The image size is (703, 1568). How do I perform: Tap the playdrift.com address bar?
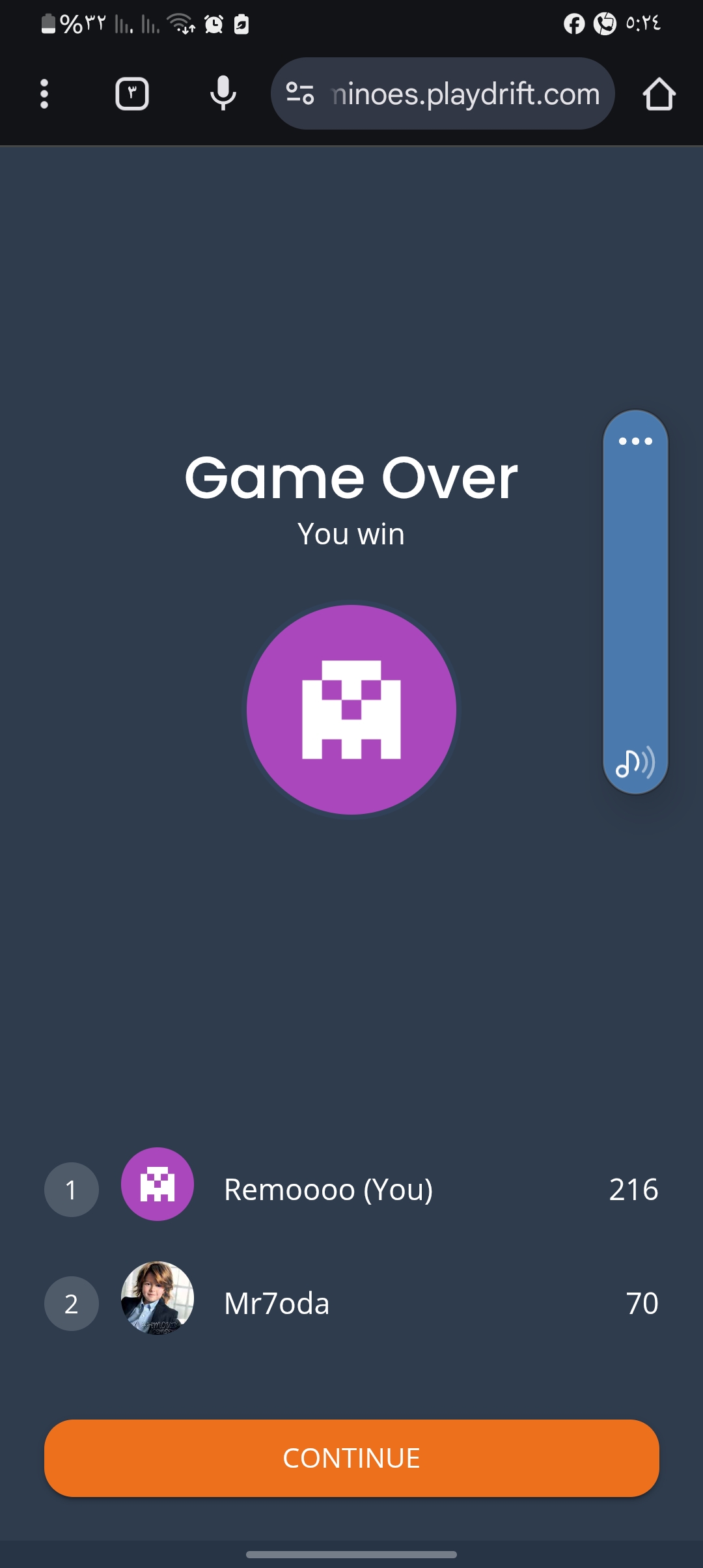click(x=443, y=94)
